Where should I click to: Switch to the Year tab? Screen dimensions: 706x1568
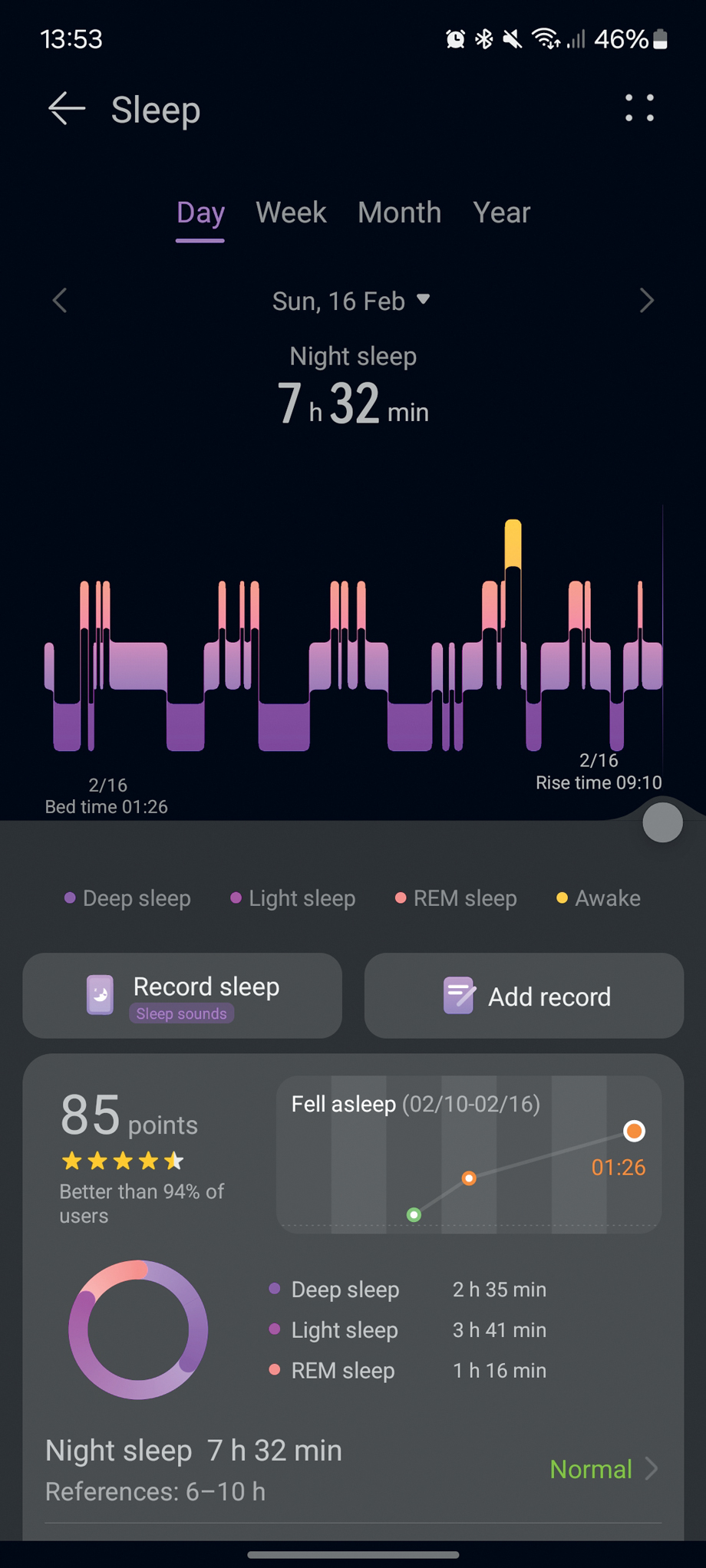pyautogui.click(x=501, y=213)
